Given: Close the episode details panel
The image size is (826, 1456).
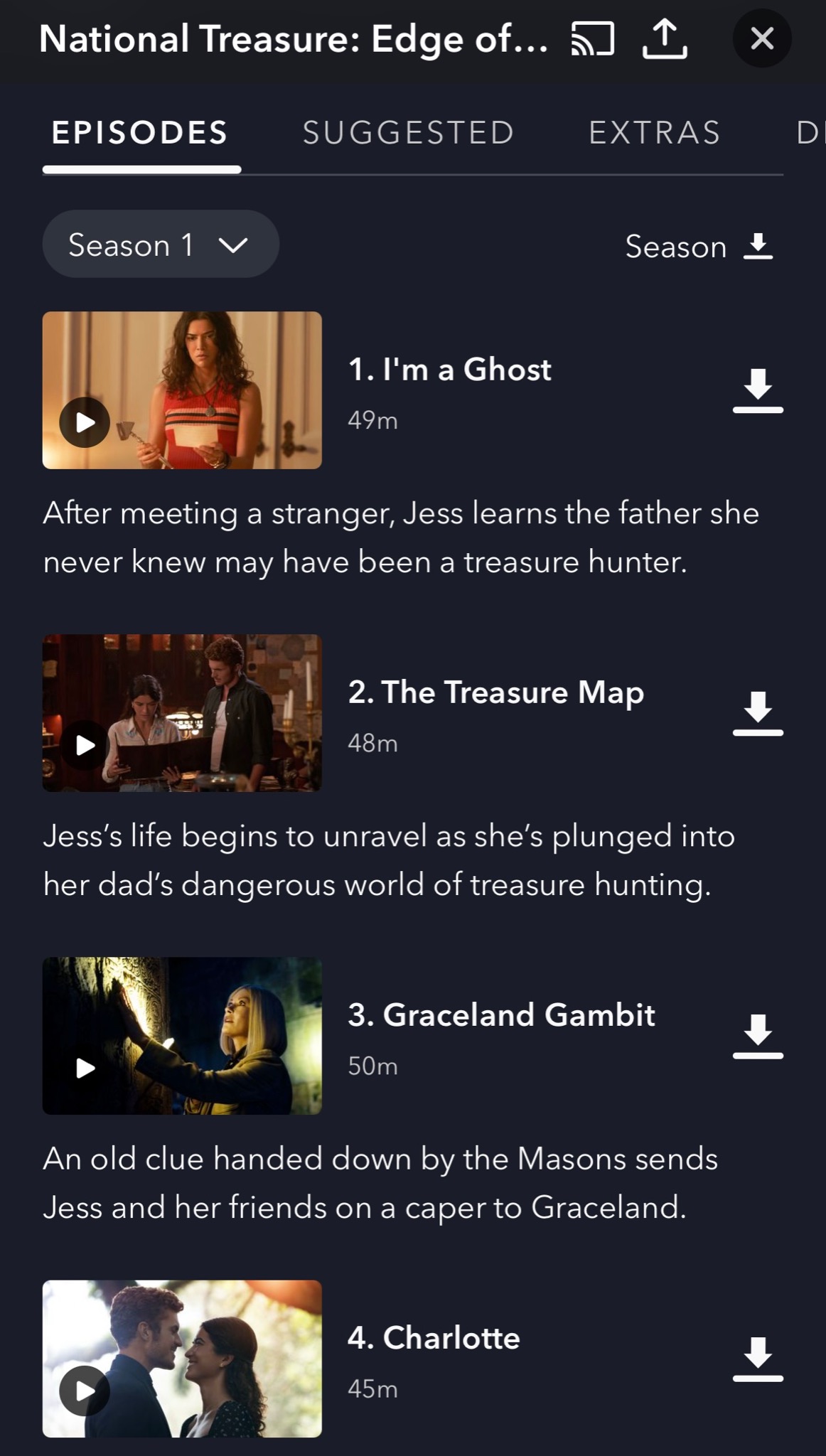Looking at the screenshot, I should (762, 38).
